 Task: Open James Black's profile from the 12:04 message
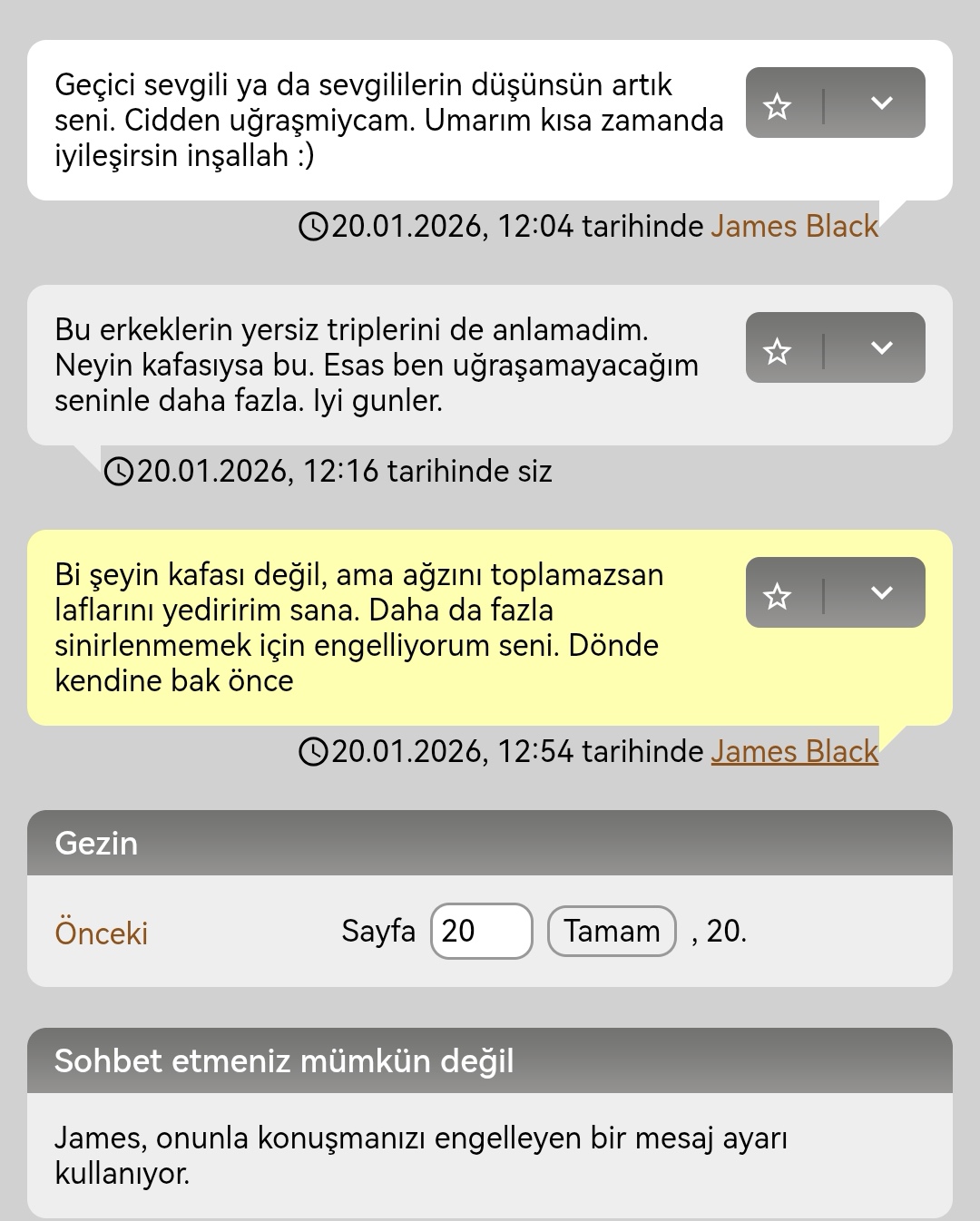point(794,226)
